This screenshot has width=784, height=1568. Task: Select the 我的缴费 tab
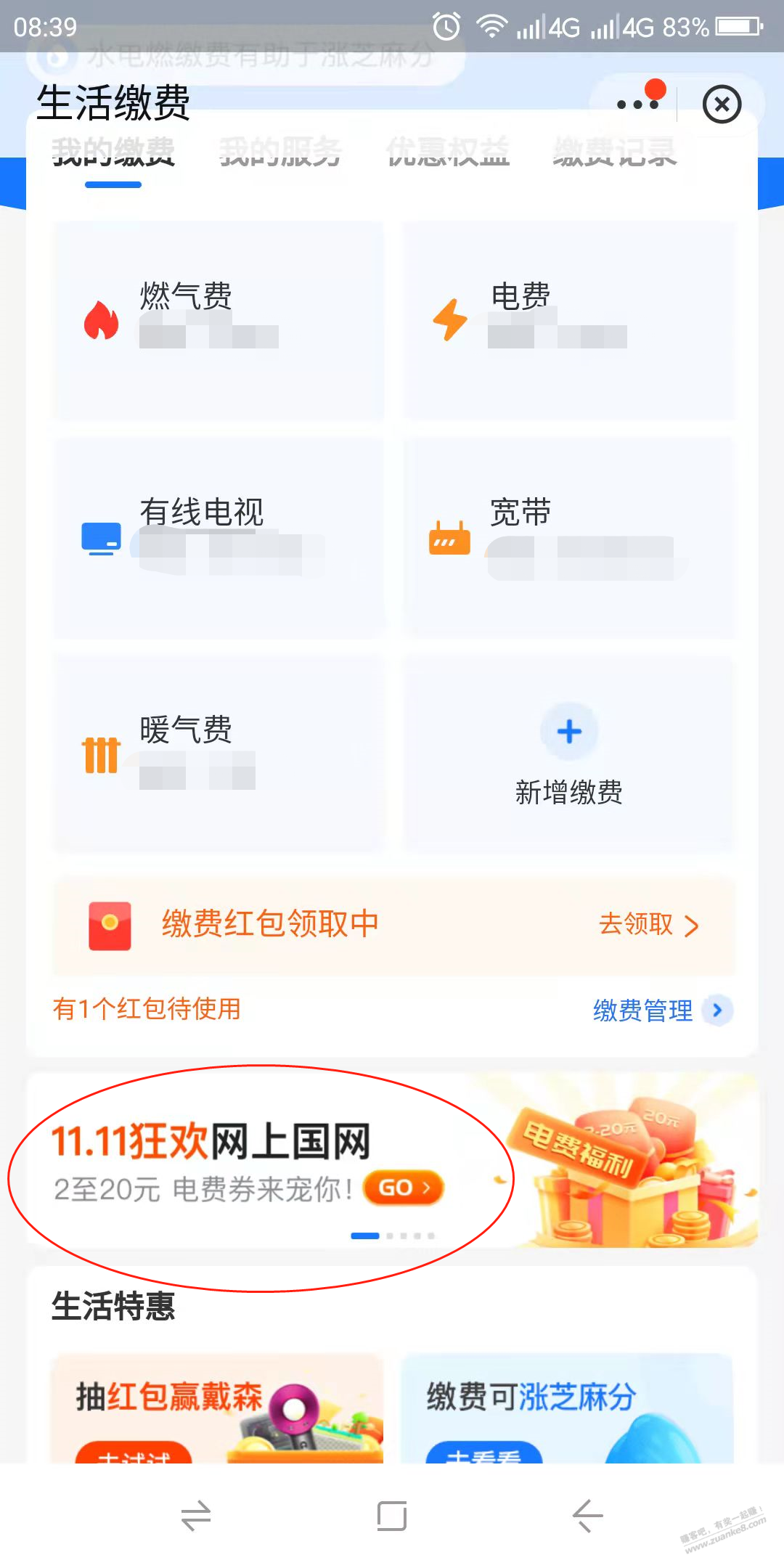tap(113, 152)
